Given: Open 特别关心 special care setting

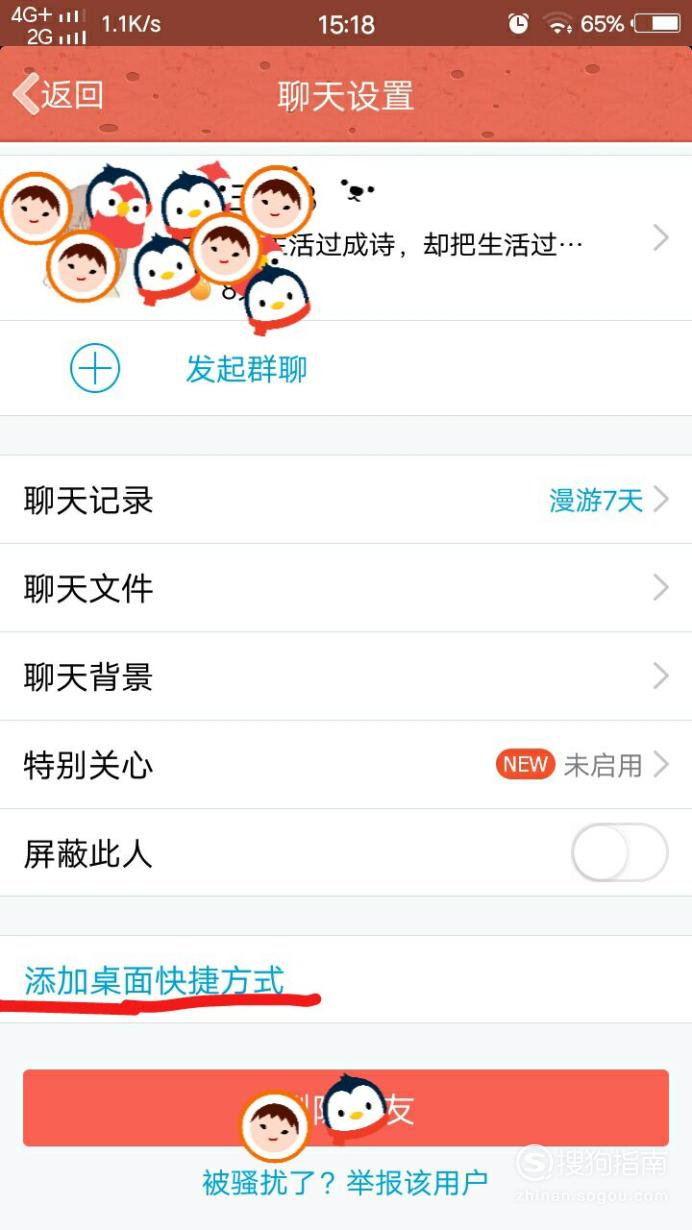Looking at the screenshot, I should [x=346, y=765].
